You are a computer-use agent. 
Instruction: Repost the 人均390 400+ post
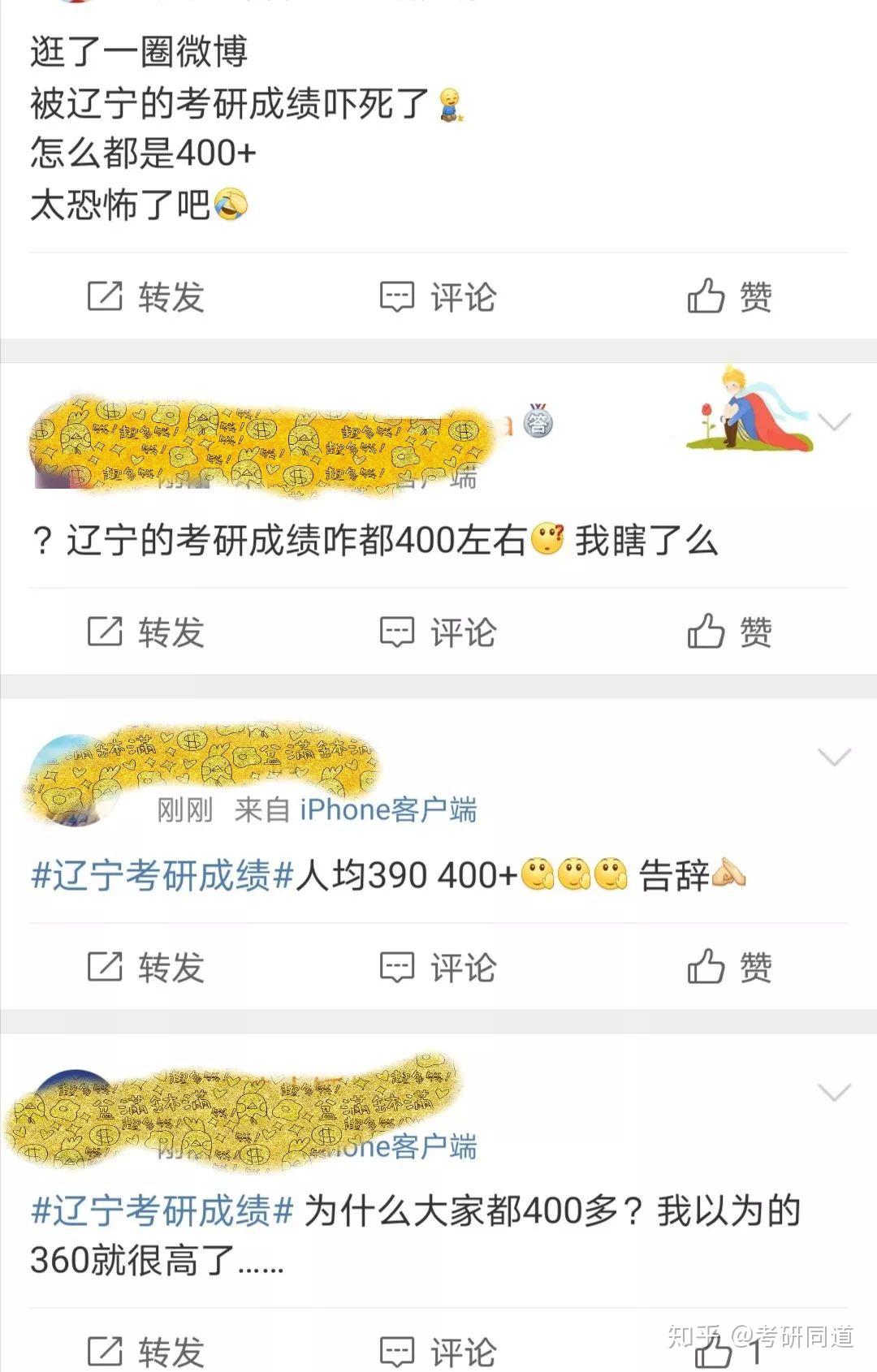pyautogui.click(x=146, y=968)
